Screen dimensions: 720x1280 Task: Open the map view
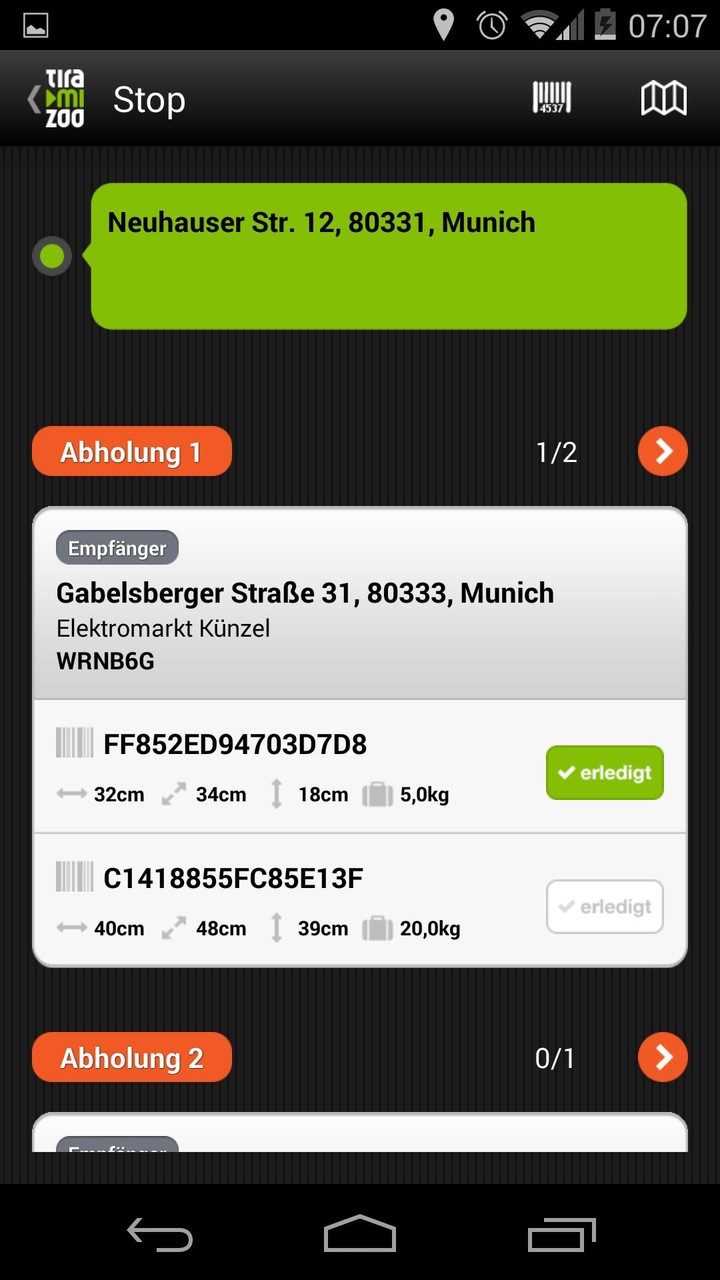[663, 98]
